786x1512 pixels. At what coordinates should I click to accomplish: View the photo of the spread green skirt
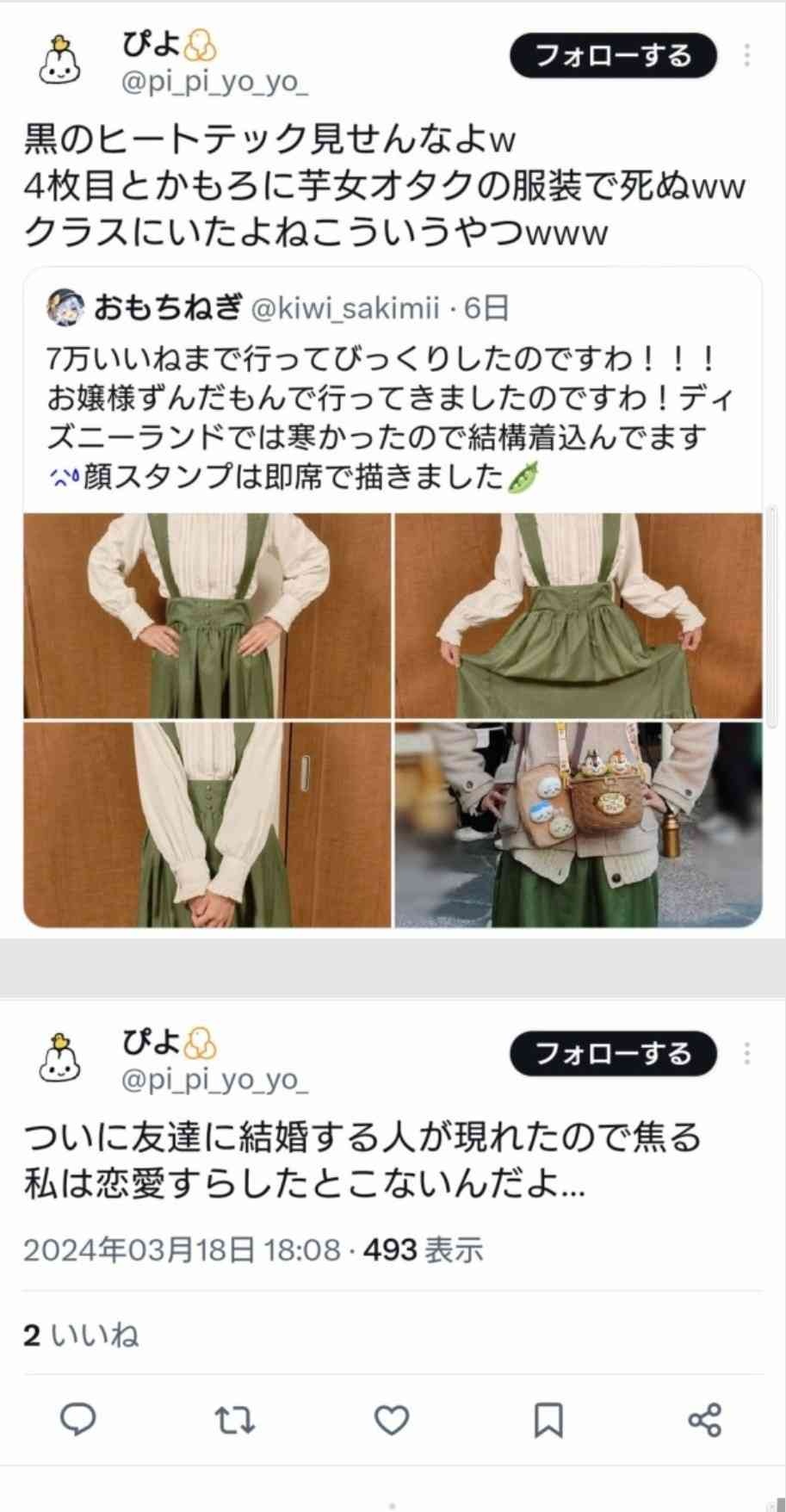(x=579, y=616)
